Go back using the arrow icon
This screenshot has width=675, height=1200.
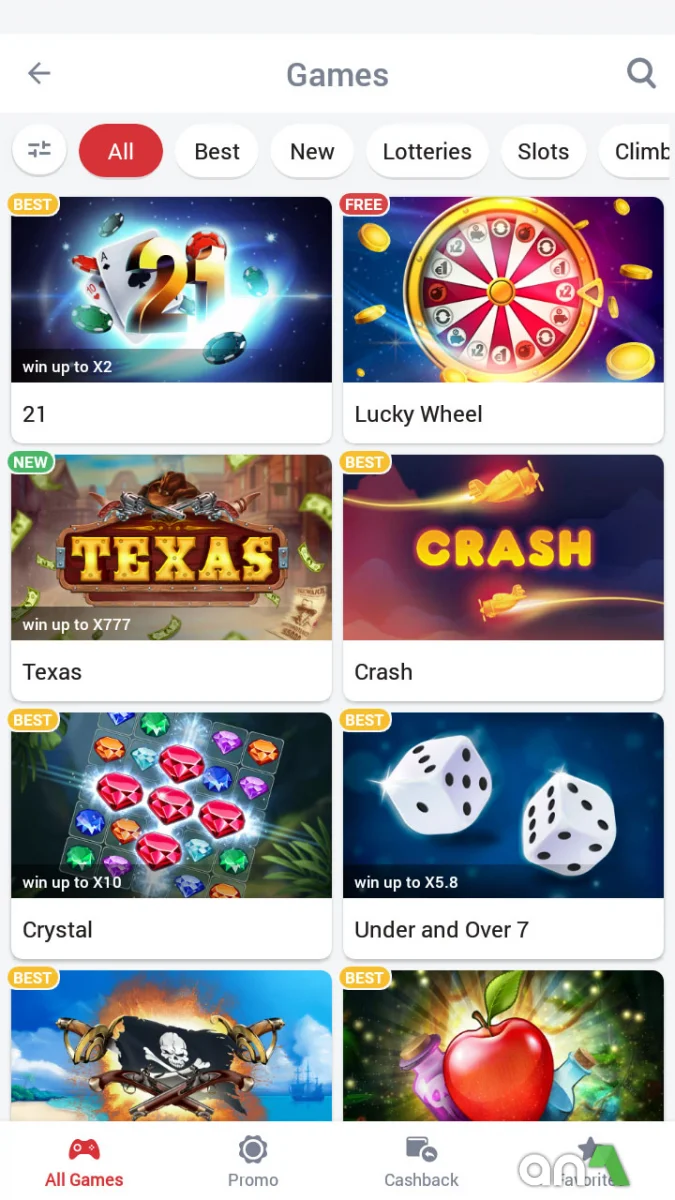click(39, 73)
